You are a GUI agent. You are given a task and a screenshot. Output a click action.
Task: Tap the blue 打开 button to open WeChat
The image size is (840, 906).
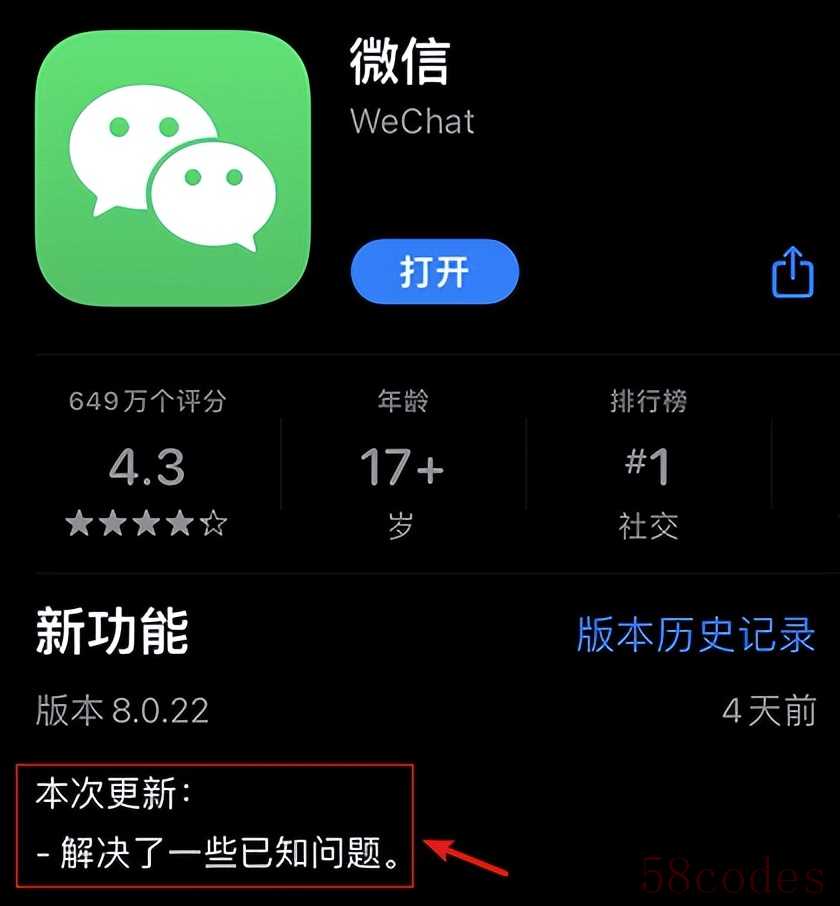click(x=434, y=272)
